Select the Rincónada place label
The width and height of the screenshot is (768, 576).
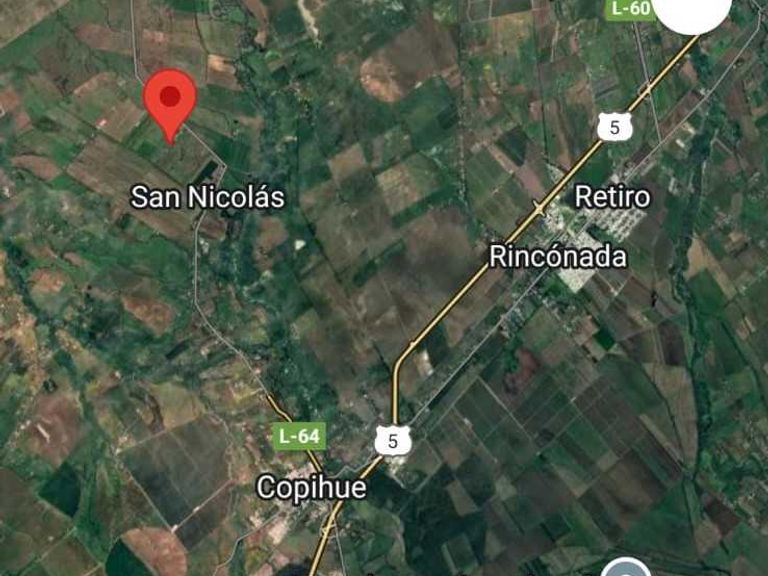coord(558,257)
